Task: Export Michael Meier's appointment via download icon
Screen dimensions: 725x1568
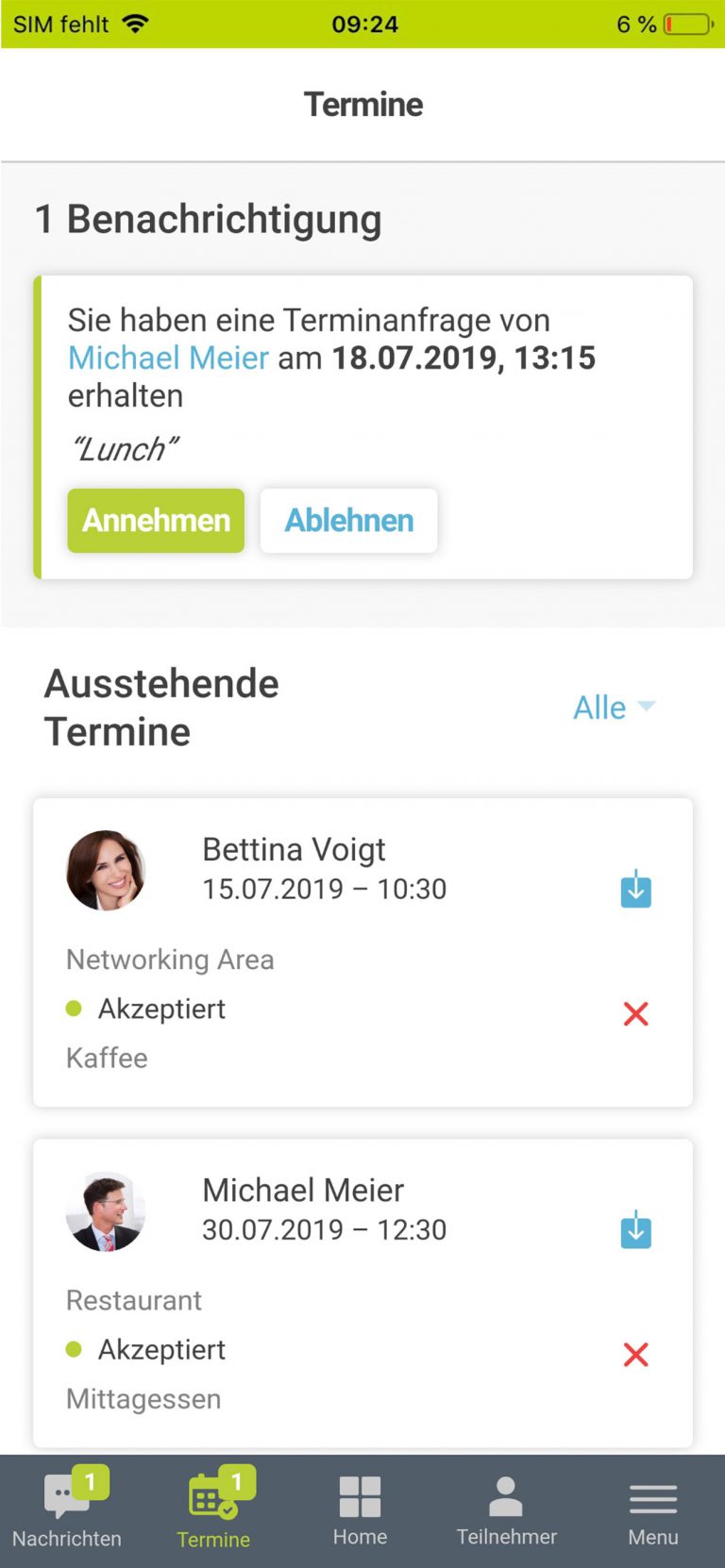Action: [x=635, y=1230]
